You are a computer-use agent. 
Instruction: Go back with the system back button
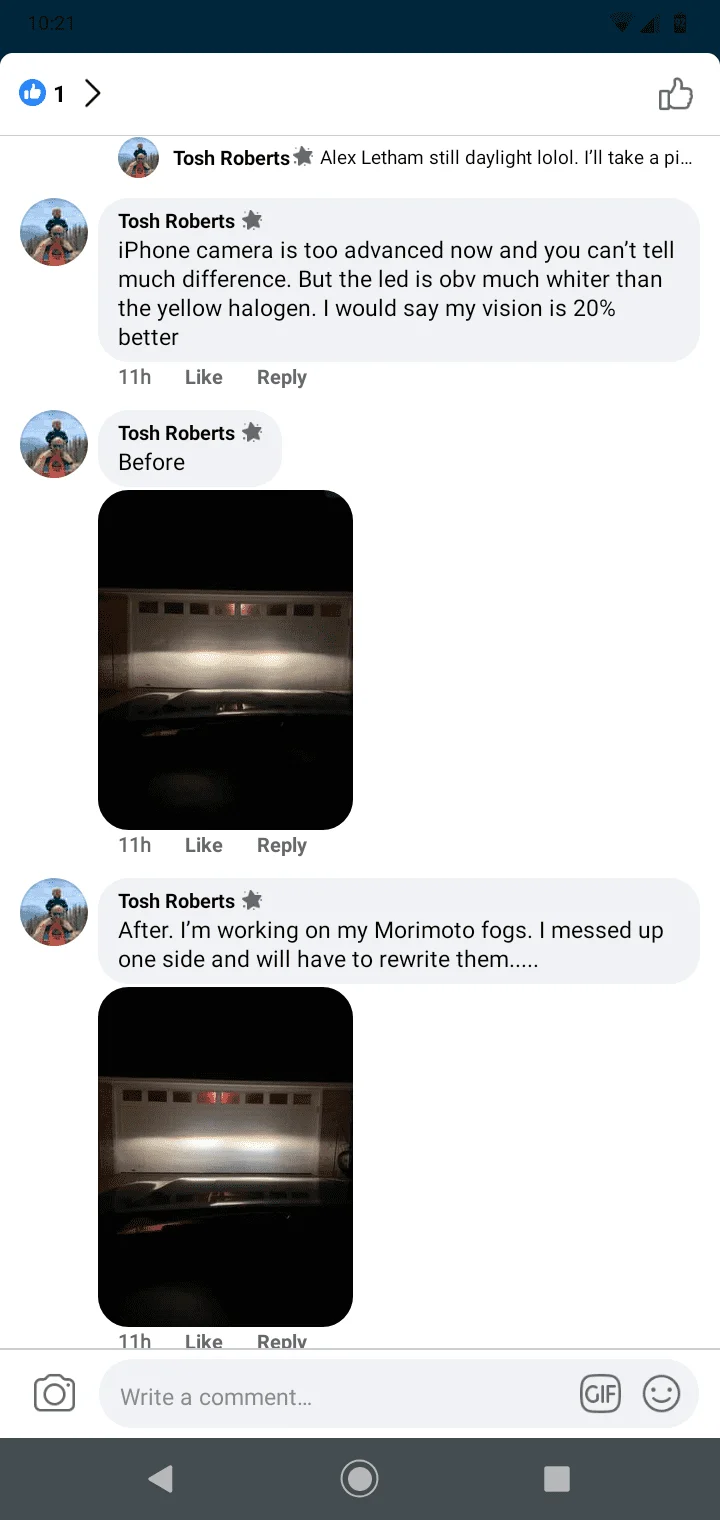pos(160,1478)
